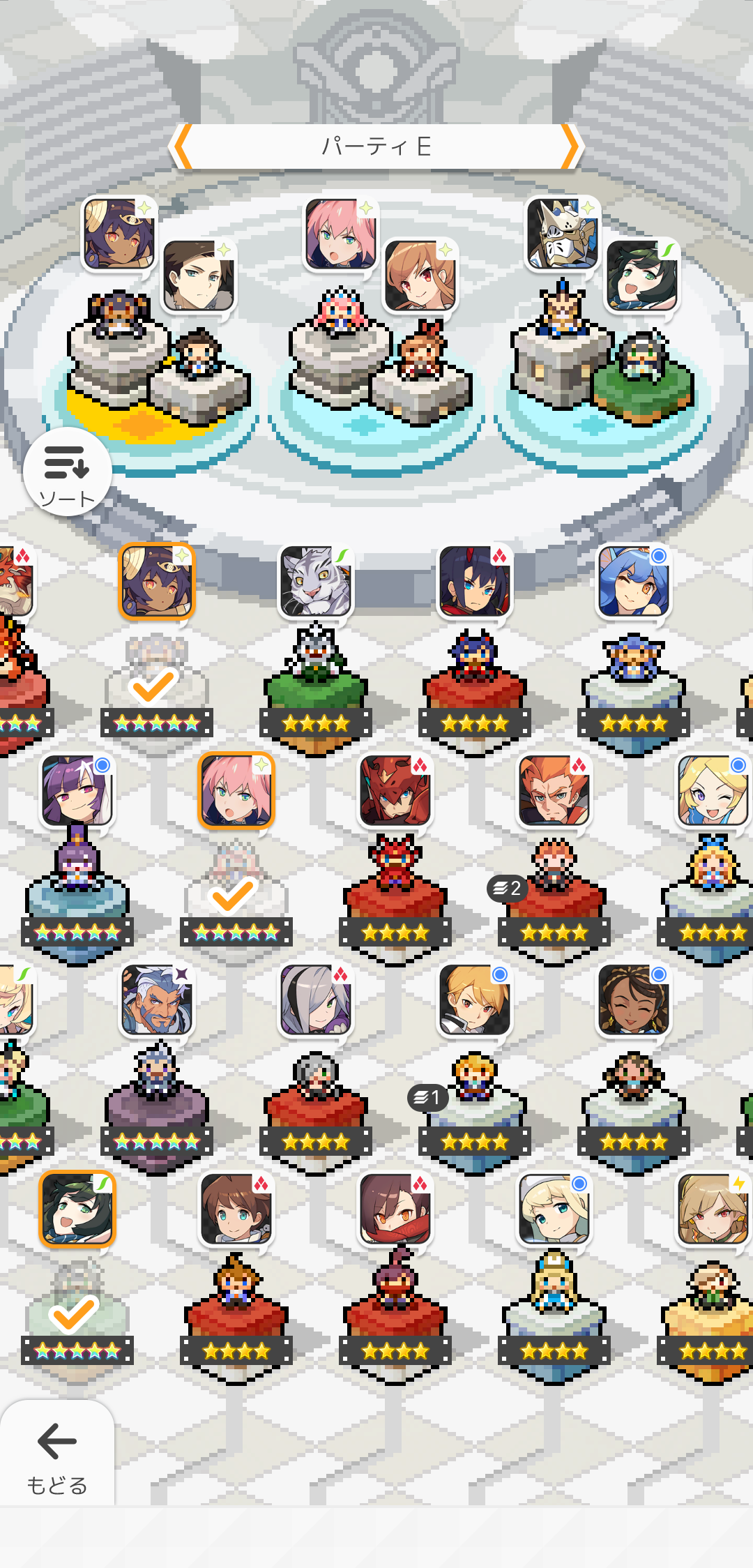Choose the brown-haired boy fire hero
753x1568 pixels.
(236, 1209)
